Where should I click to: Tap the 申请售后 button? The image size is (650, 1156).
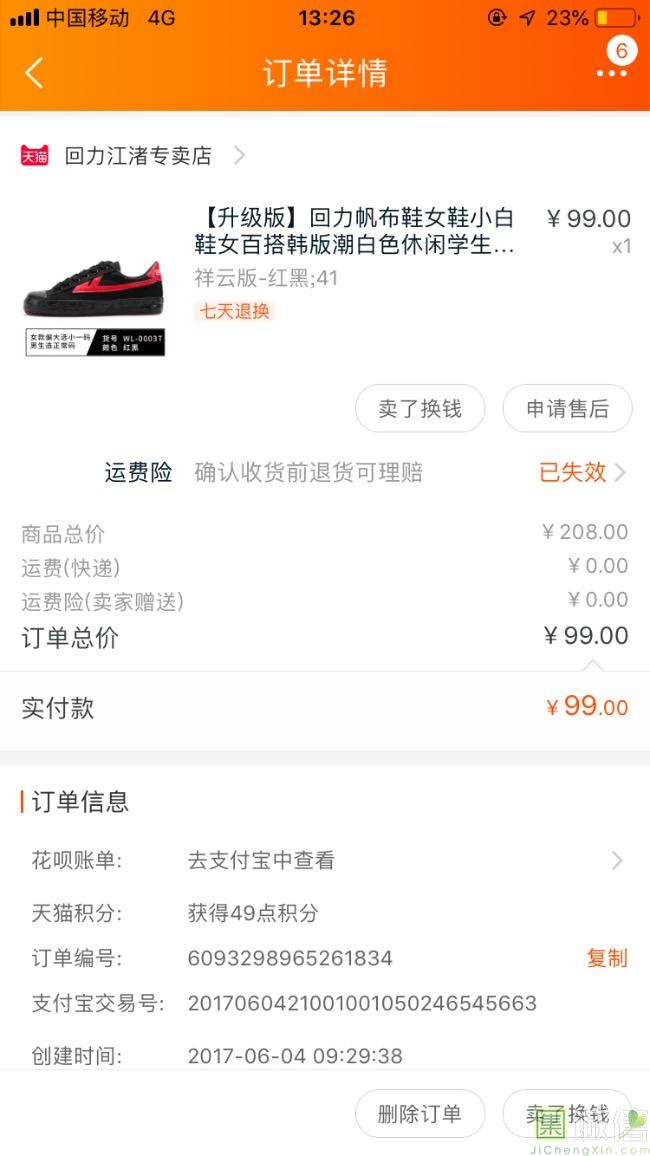(x=567, y=409)
